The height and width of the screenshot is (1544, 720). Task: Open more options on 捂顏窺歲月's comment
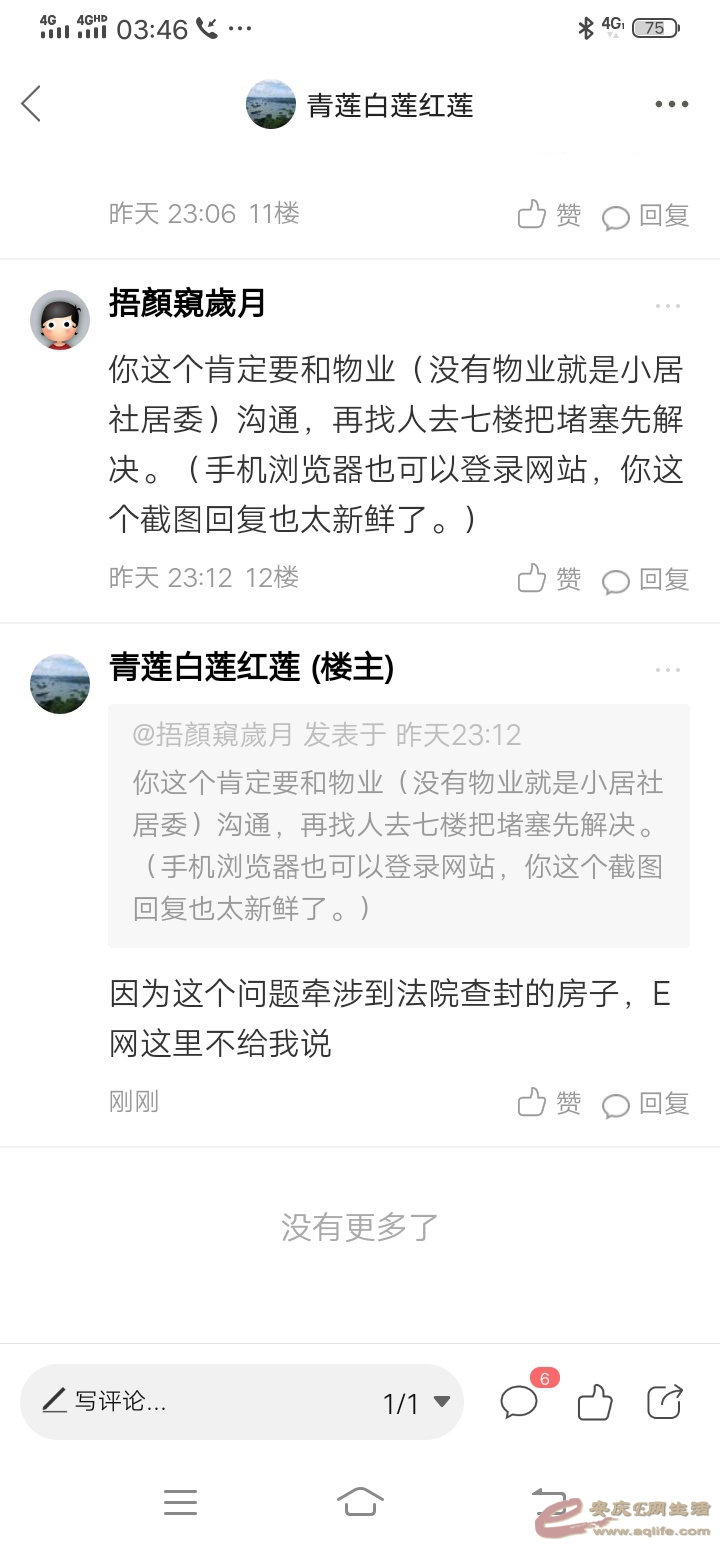[x=668, y=306]
